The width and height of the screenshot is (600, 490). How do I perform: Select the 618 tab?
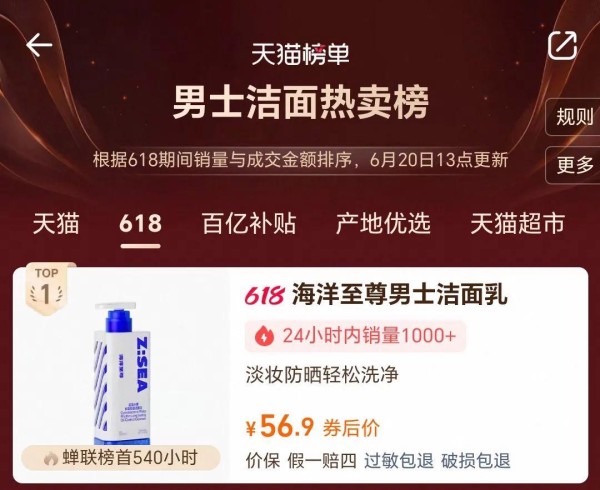139,222
